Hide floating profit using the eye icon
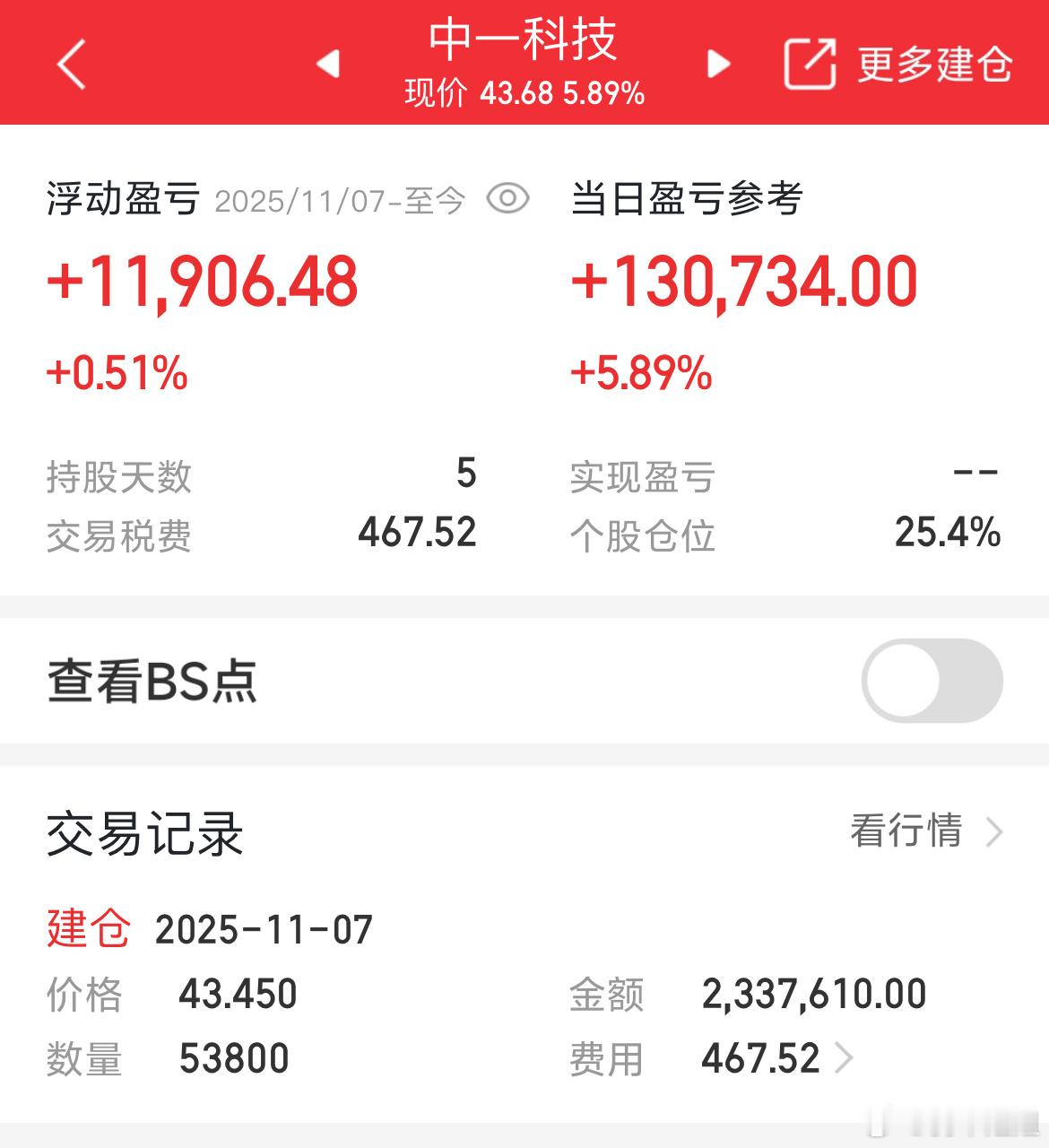Image resolution: width=1049 pixels, height=1148 pixels. click(507, 199)
